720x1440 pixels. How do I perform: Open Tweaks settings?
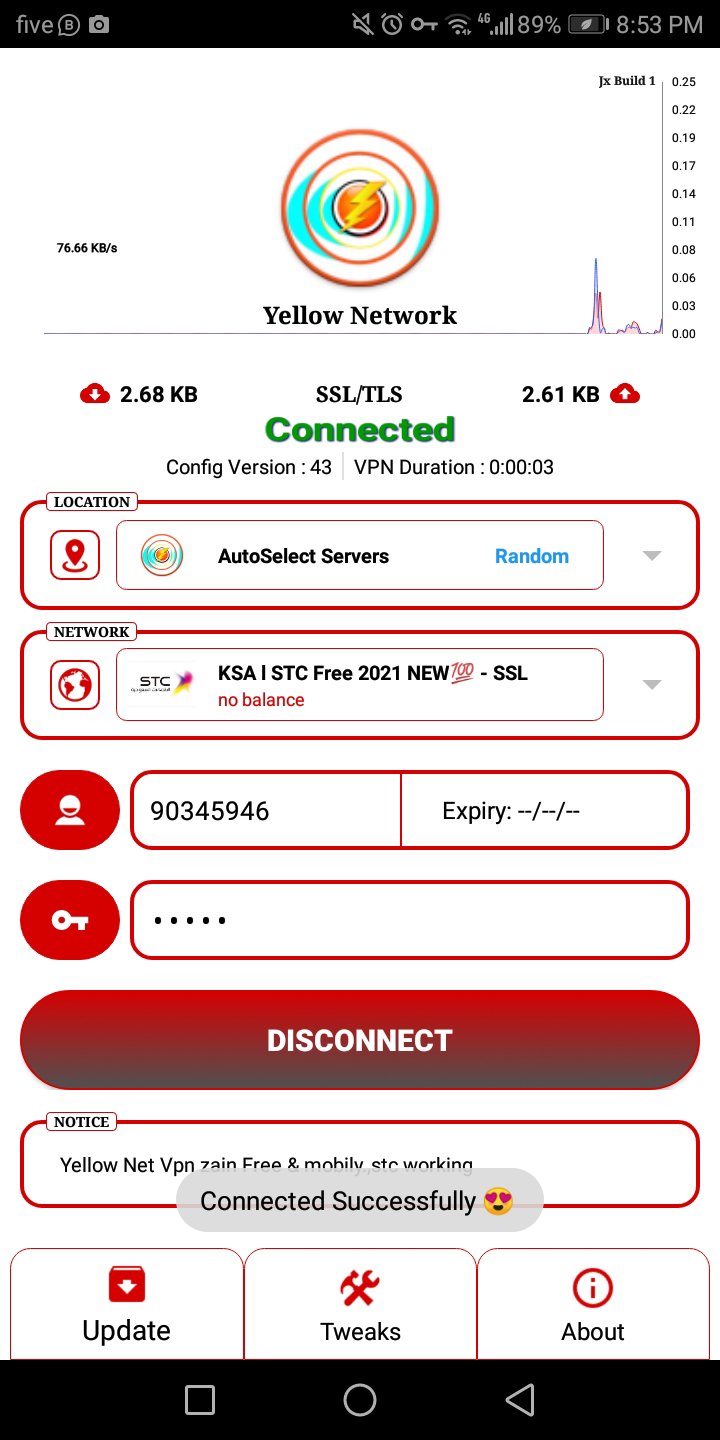pos(359,1303)
